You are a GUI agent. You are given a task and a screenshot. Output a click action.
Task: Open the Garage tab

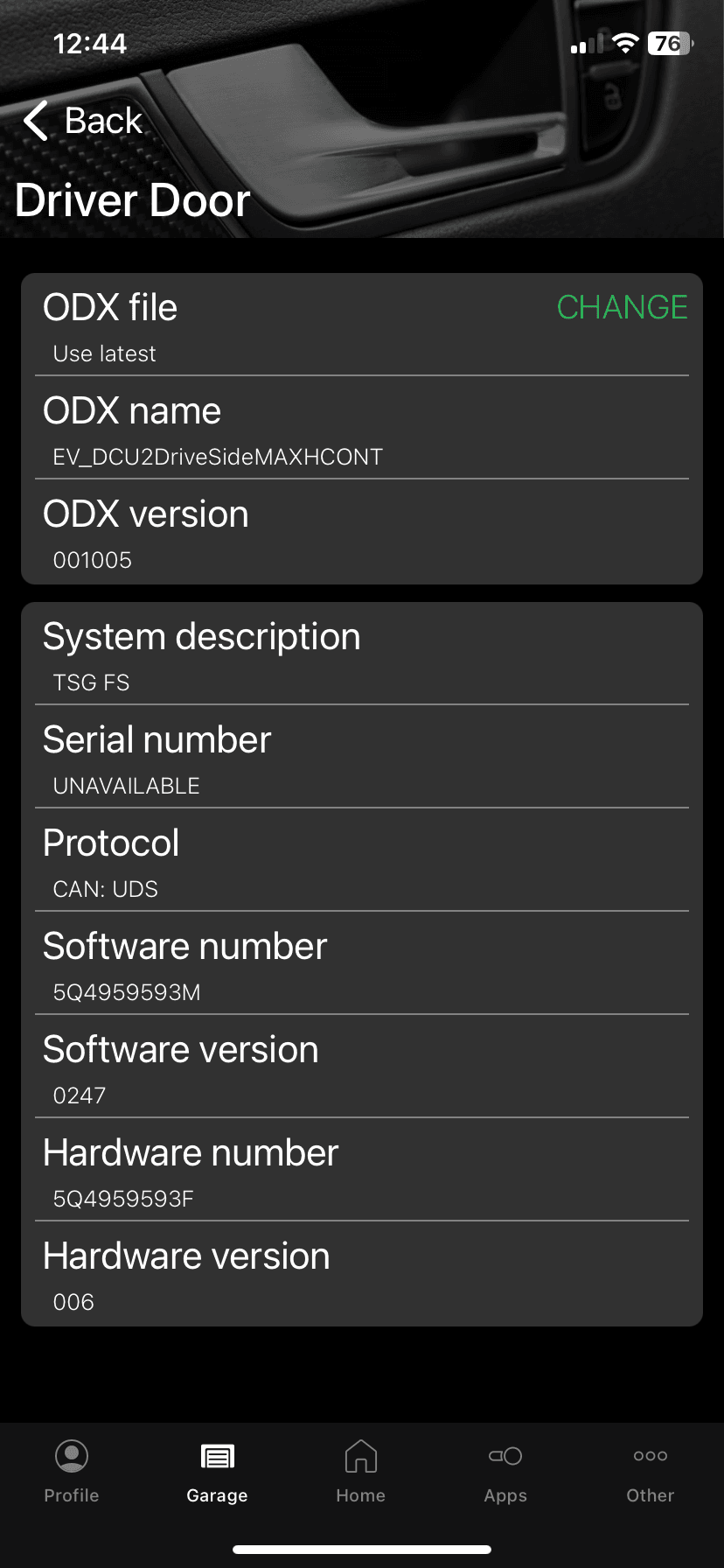(217, 1472)
